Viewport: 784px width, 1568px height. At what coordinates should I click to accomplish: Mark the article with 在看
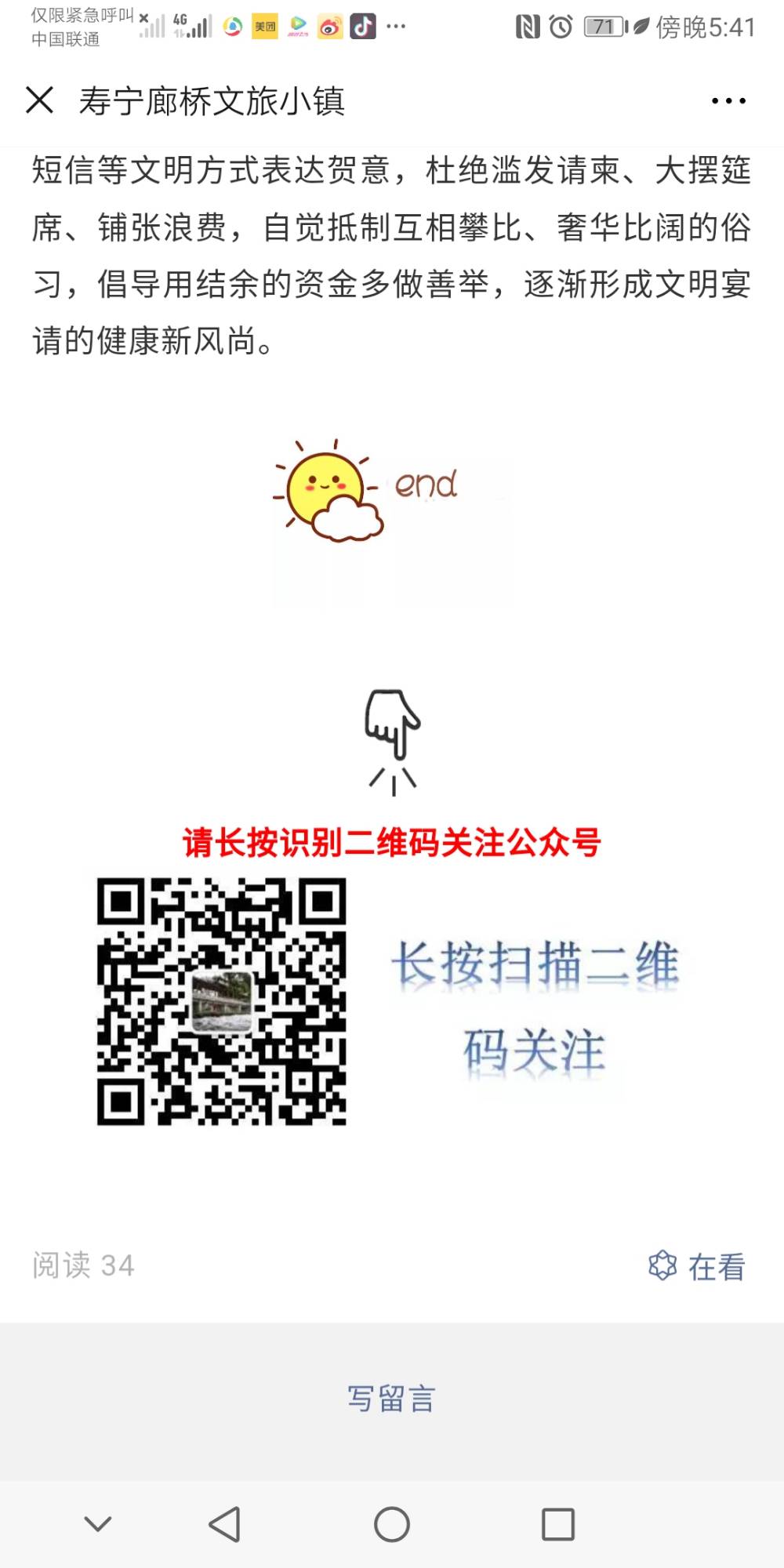tap(696, 1265)
